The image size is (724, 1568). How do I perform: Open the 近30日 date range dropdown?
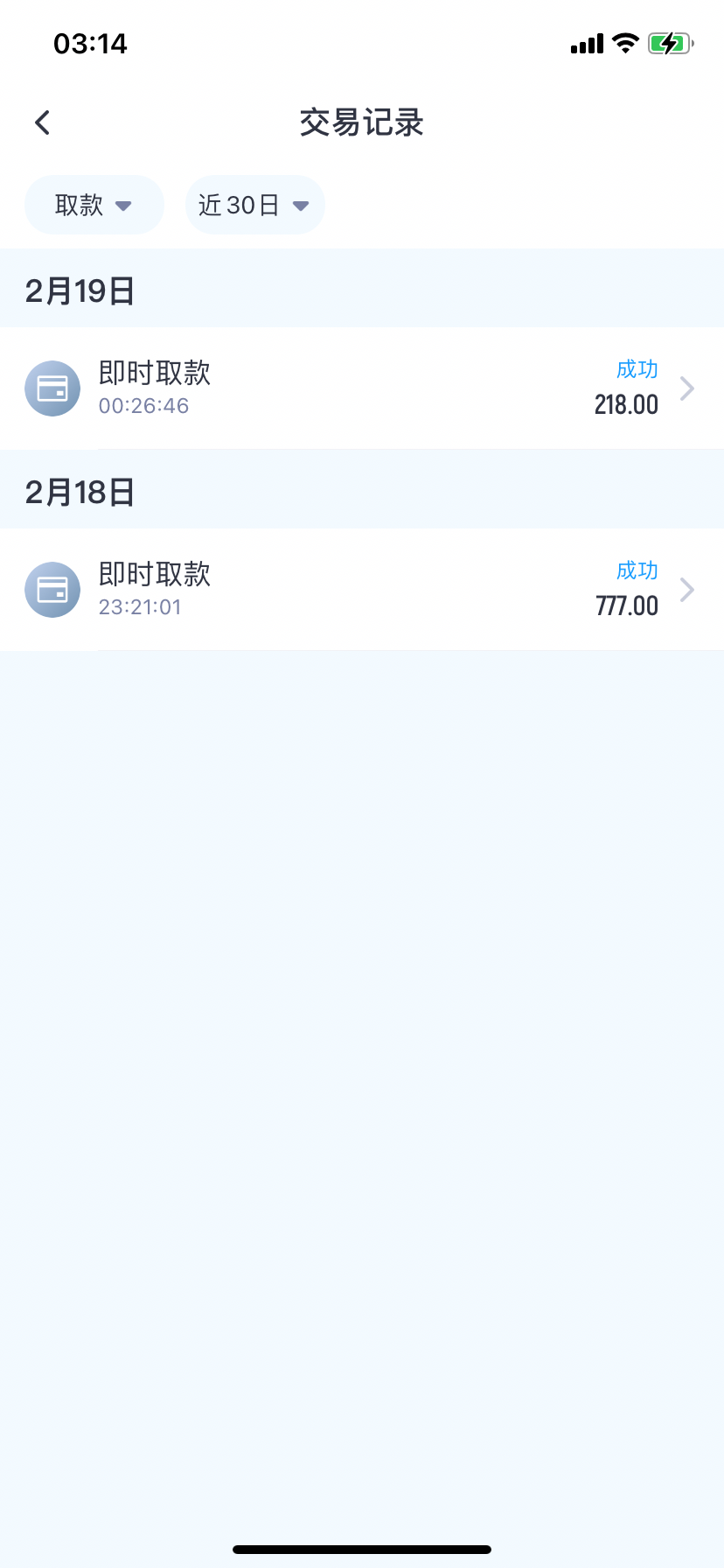pyautogui.click(x=254, y=205)
